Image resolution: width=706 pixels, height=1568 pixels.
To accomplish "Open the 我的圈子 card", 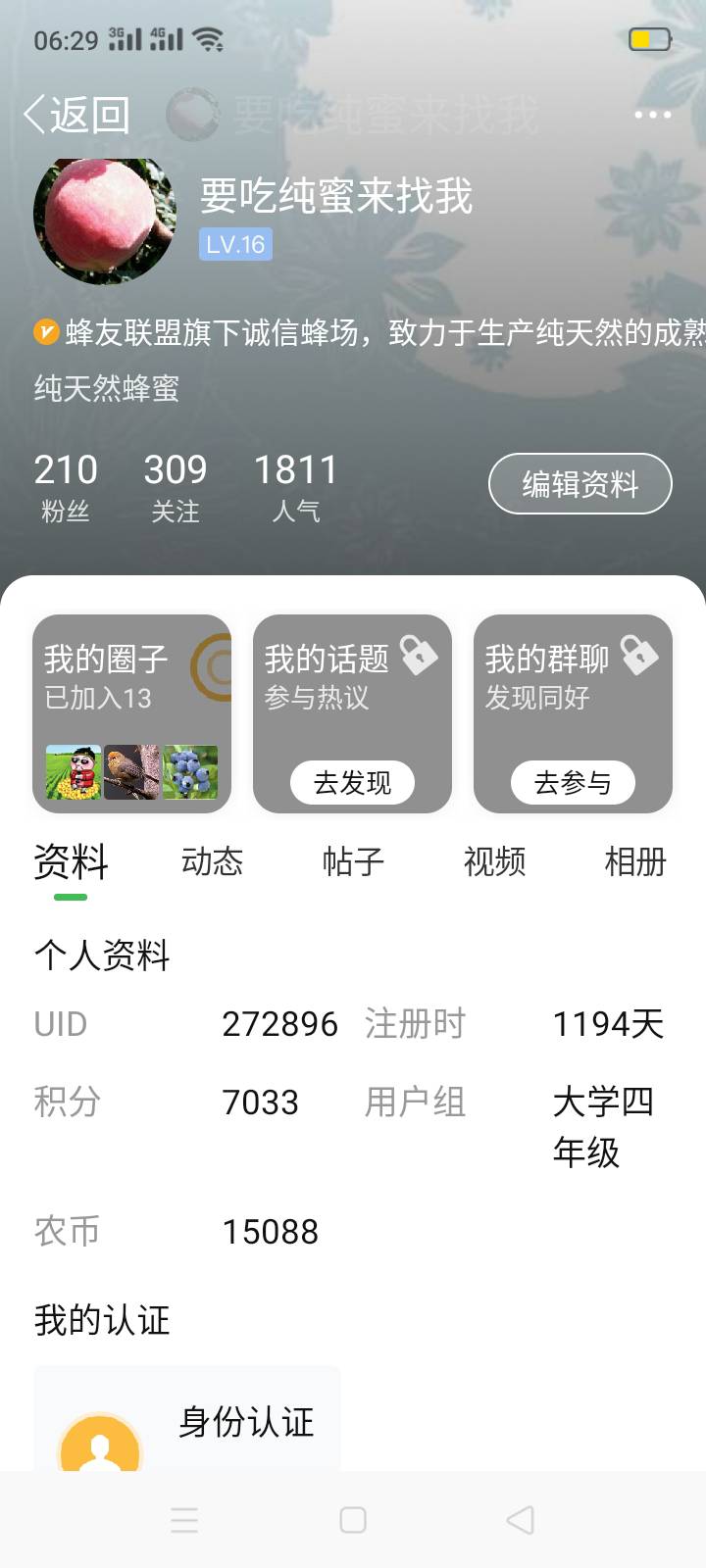I will point(132,713).
